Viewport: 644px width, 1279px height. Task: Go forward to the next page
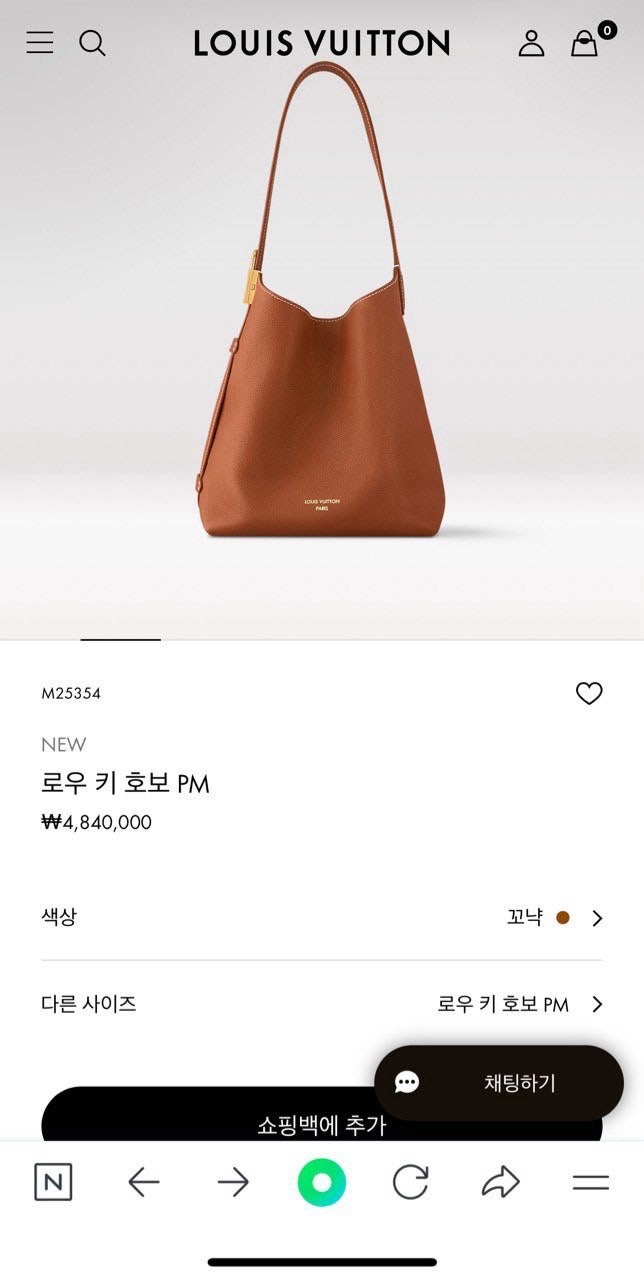click(232, 1183)
